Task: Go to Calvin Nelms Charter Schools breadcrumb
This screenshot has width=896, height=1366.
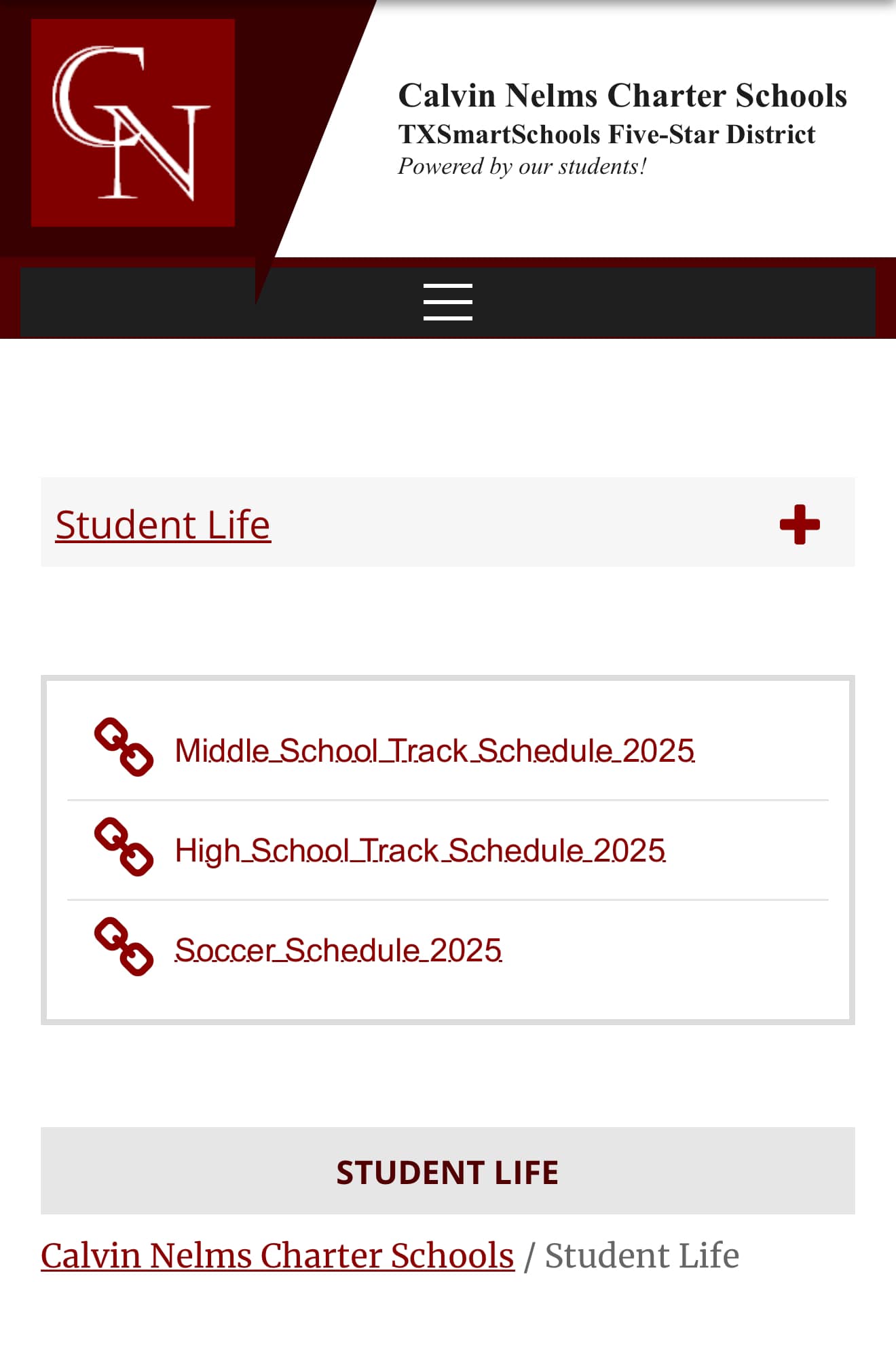Action: pyautogui.click(x=278, y=1255)
